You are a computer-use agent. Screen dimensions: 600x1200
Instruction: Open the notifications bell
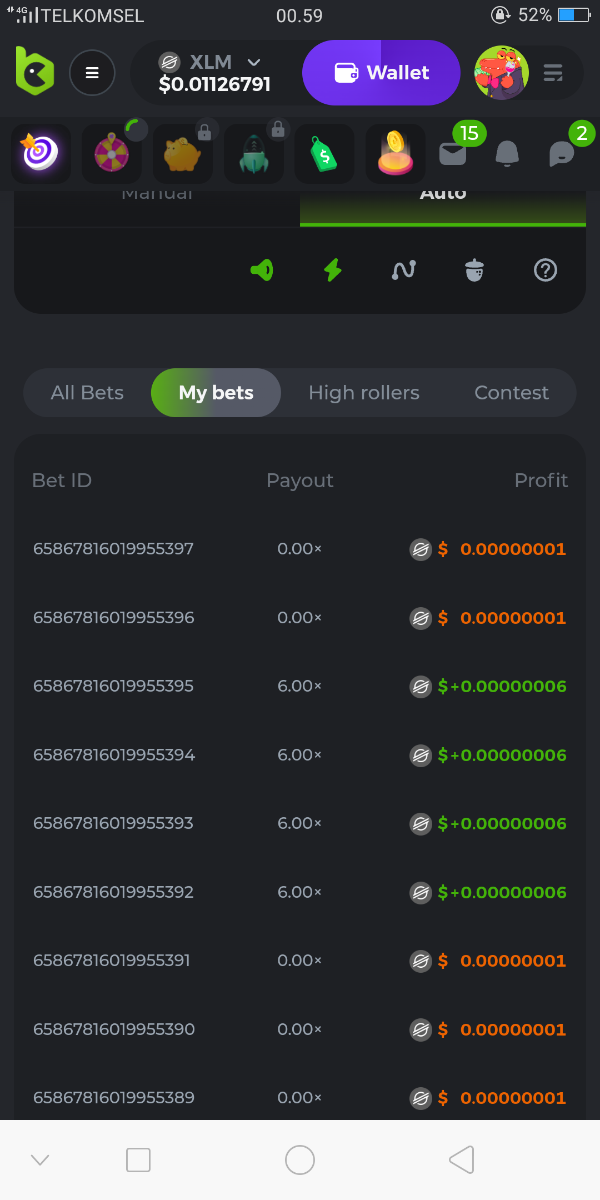pyautogui.click(x=507, y=153)
